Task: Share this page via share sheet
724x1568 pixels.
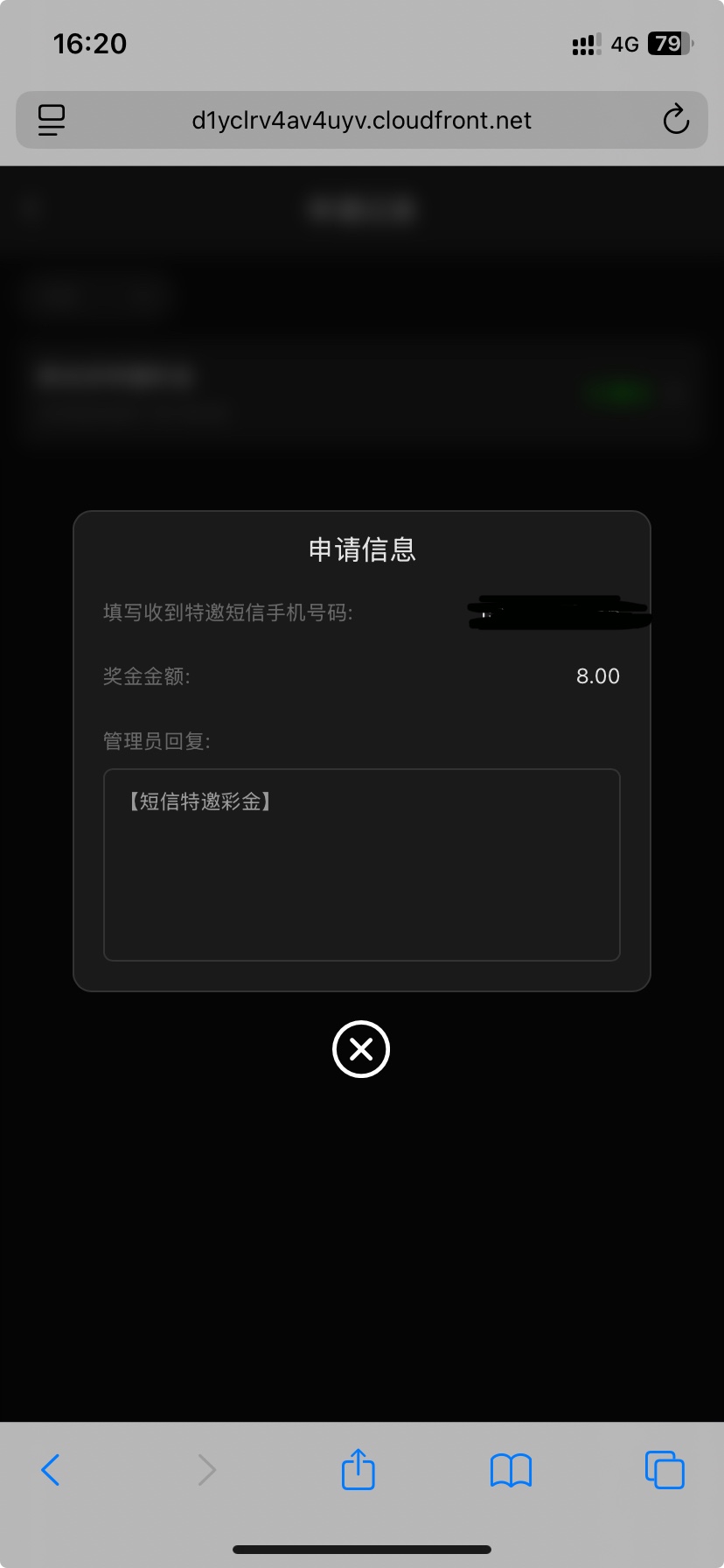Action: pos(358,1469)
